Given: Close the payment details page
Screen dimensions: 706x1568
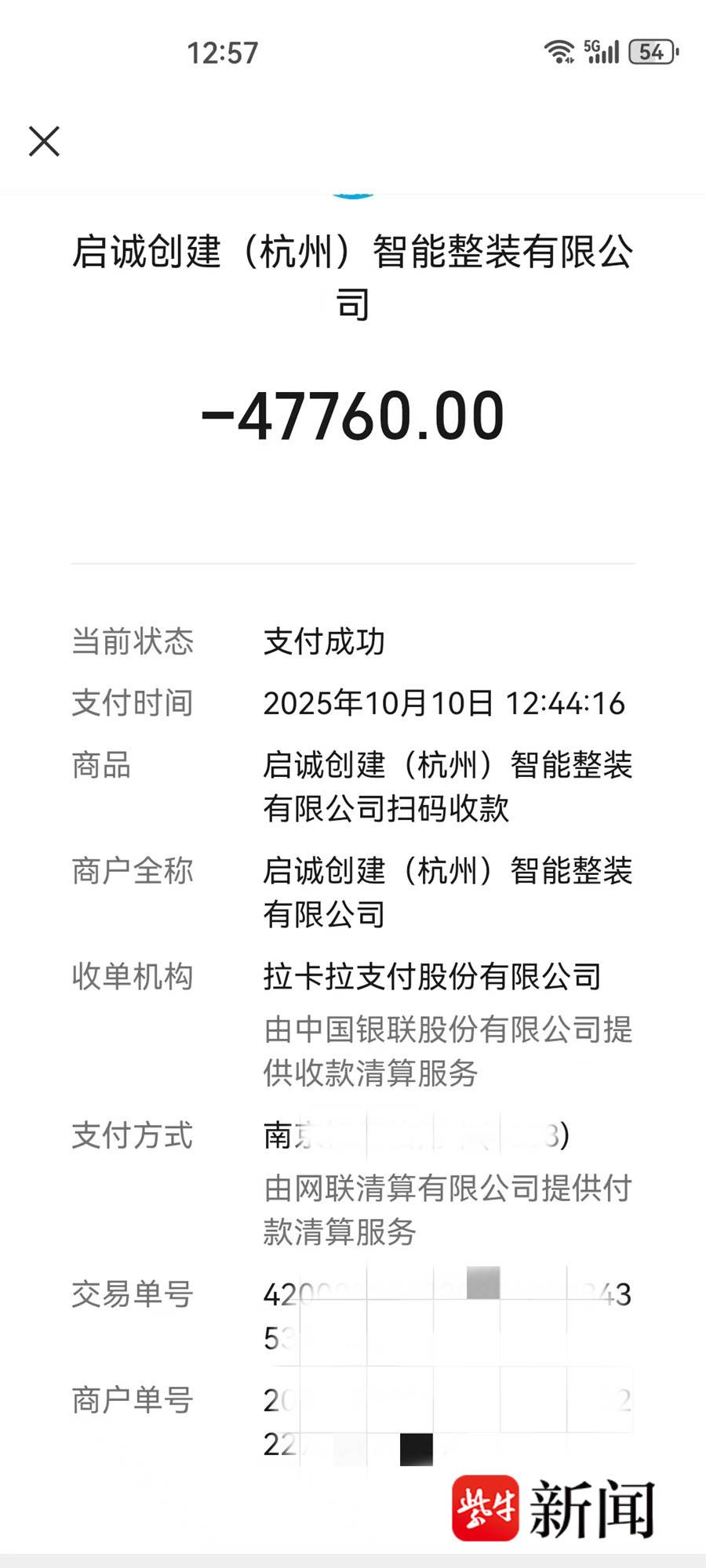Looking at the screenshot, I should click(x=44, y=142).
